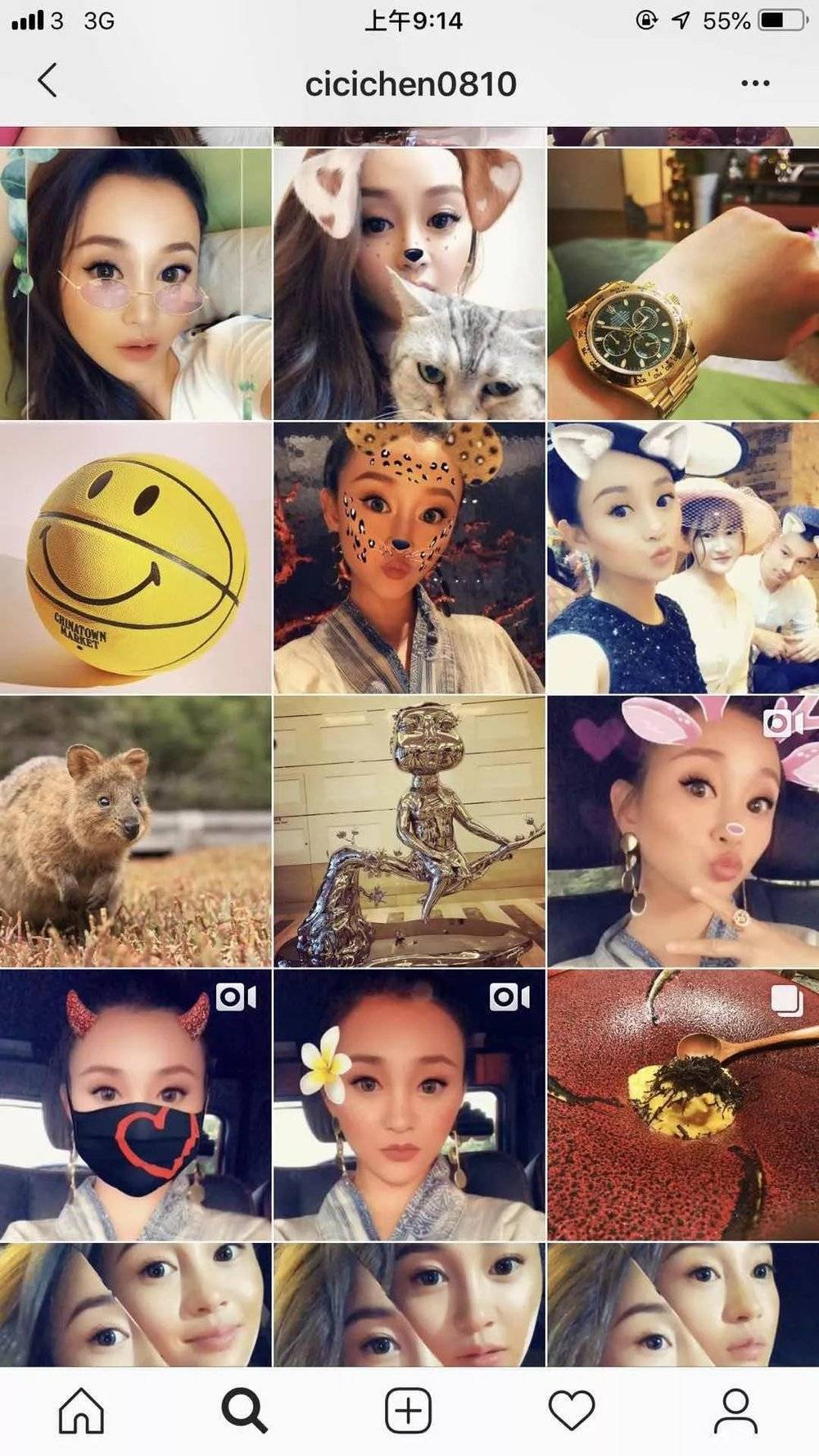Screen dimensions: 819x1456
Task: Open the selfie with pink round glasses
Action: click(x=135, y=284)
